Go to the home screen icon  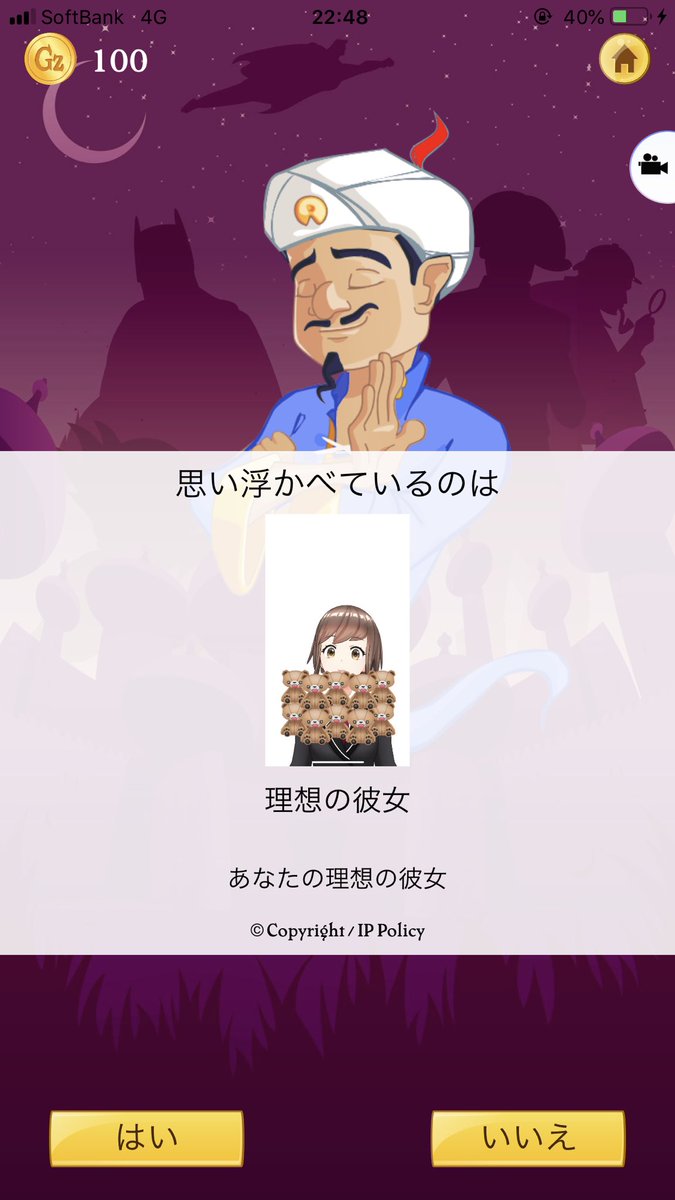624,59
